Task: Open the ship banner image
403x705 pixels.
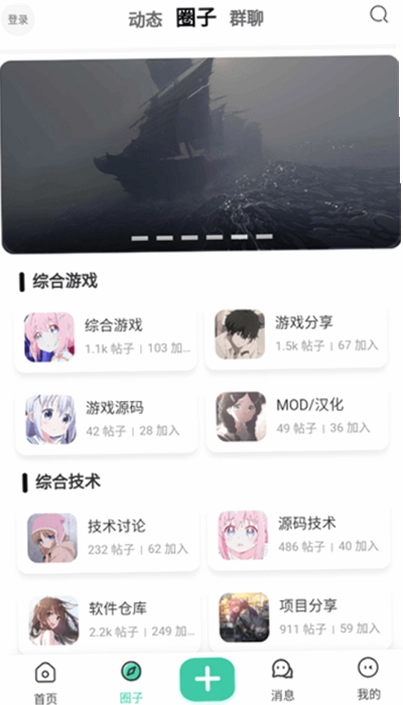Action: tap(201, 154)
